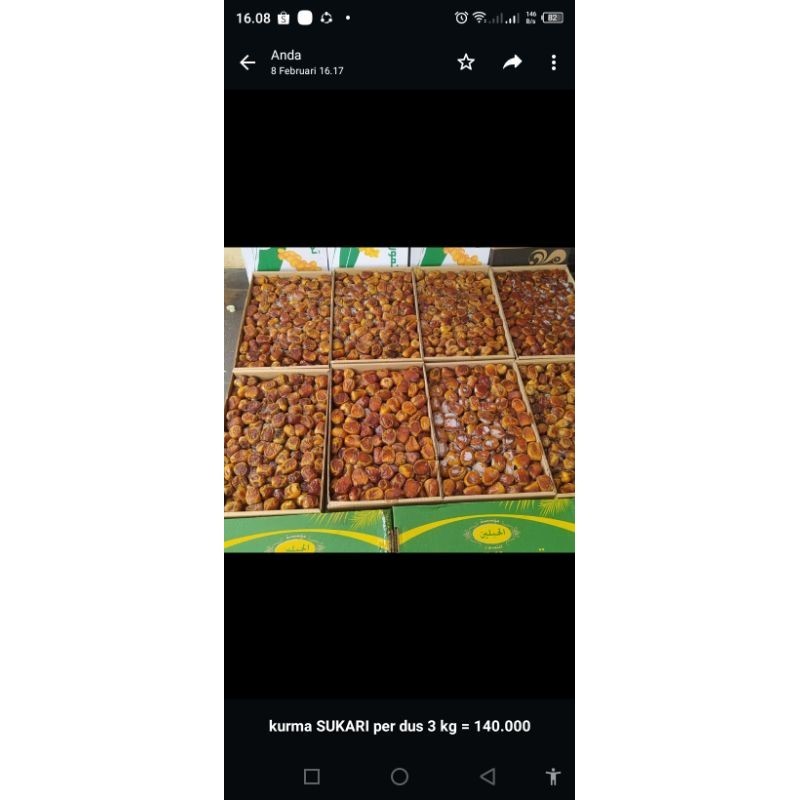This screenshot has width=800, height=800.
Task: Go back from the media viewer
Action: pos(248,63)
